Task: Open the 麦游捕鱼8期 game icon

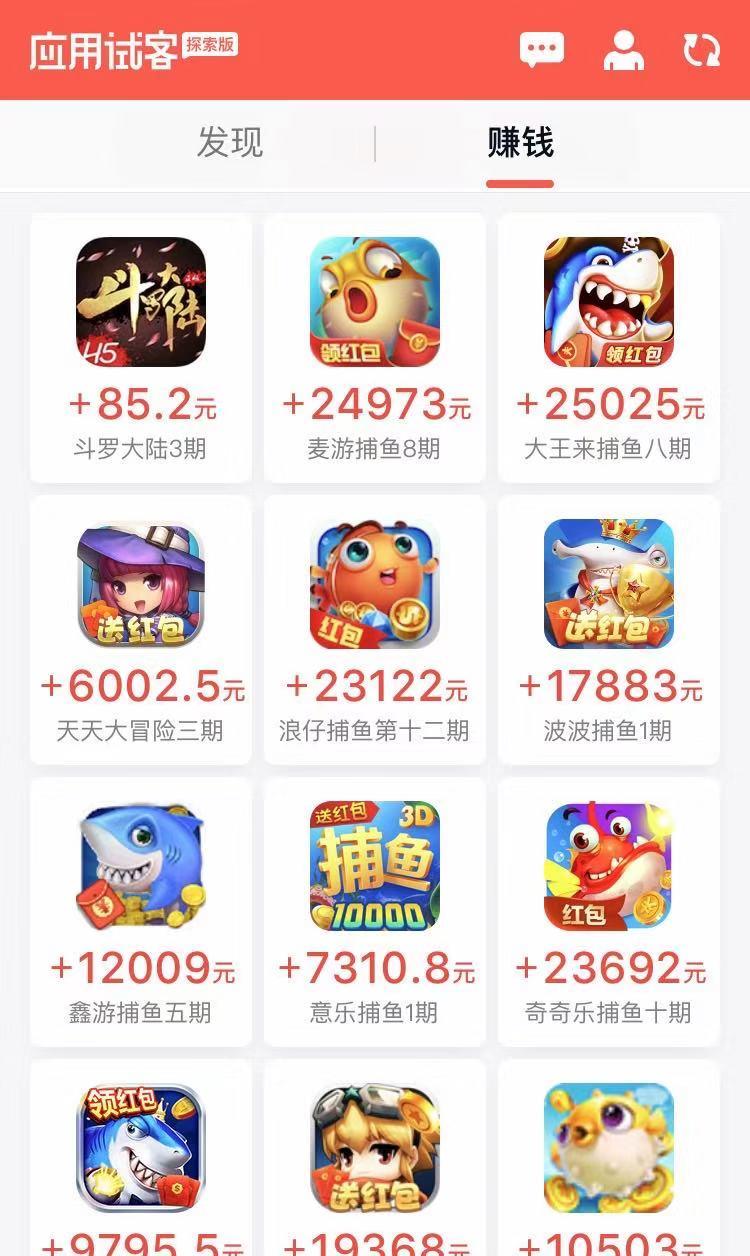Action: pos(375,303)
